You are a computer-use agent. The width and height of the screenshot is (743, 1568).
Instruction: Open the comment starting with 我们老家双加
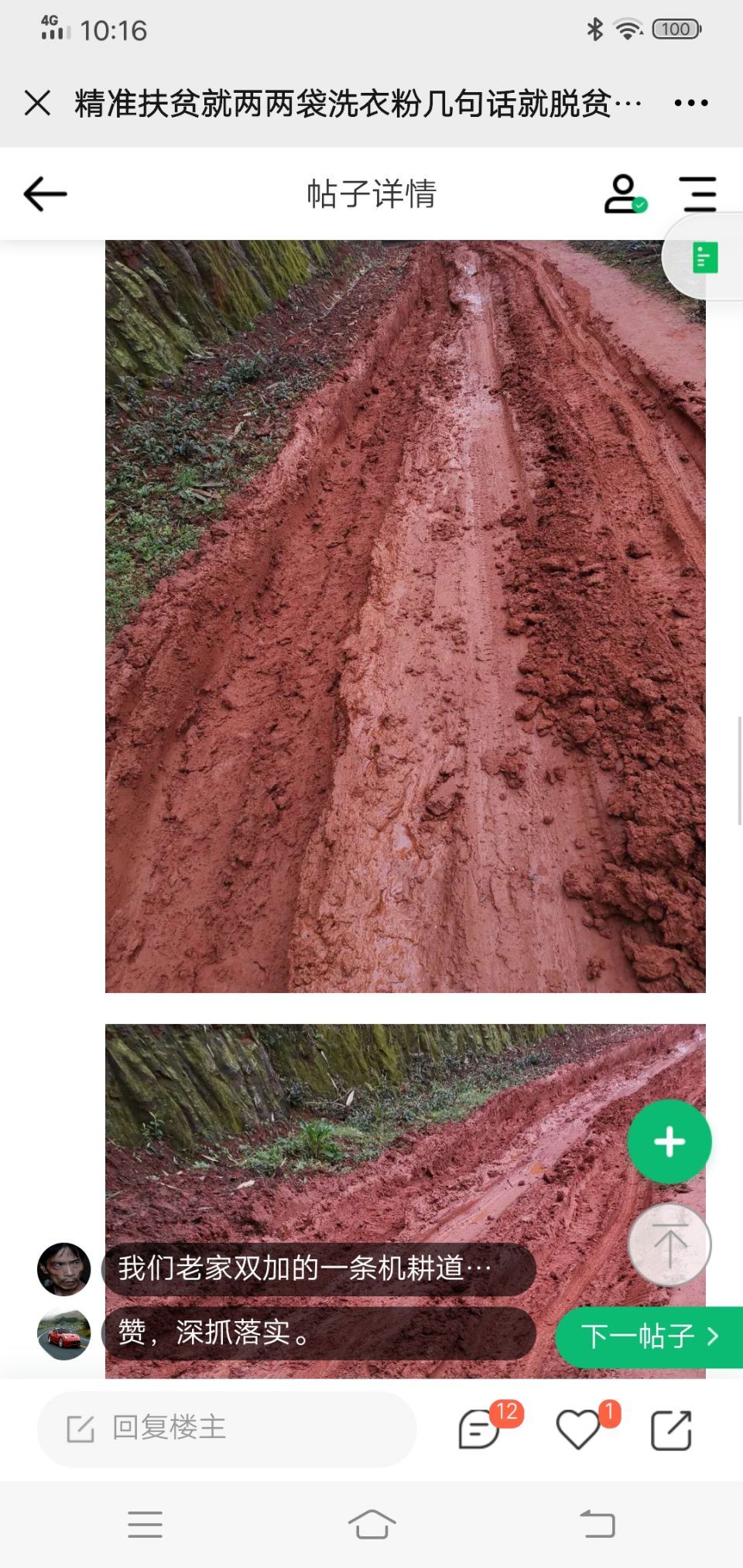point(317,1268)
